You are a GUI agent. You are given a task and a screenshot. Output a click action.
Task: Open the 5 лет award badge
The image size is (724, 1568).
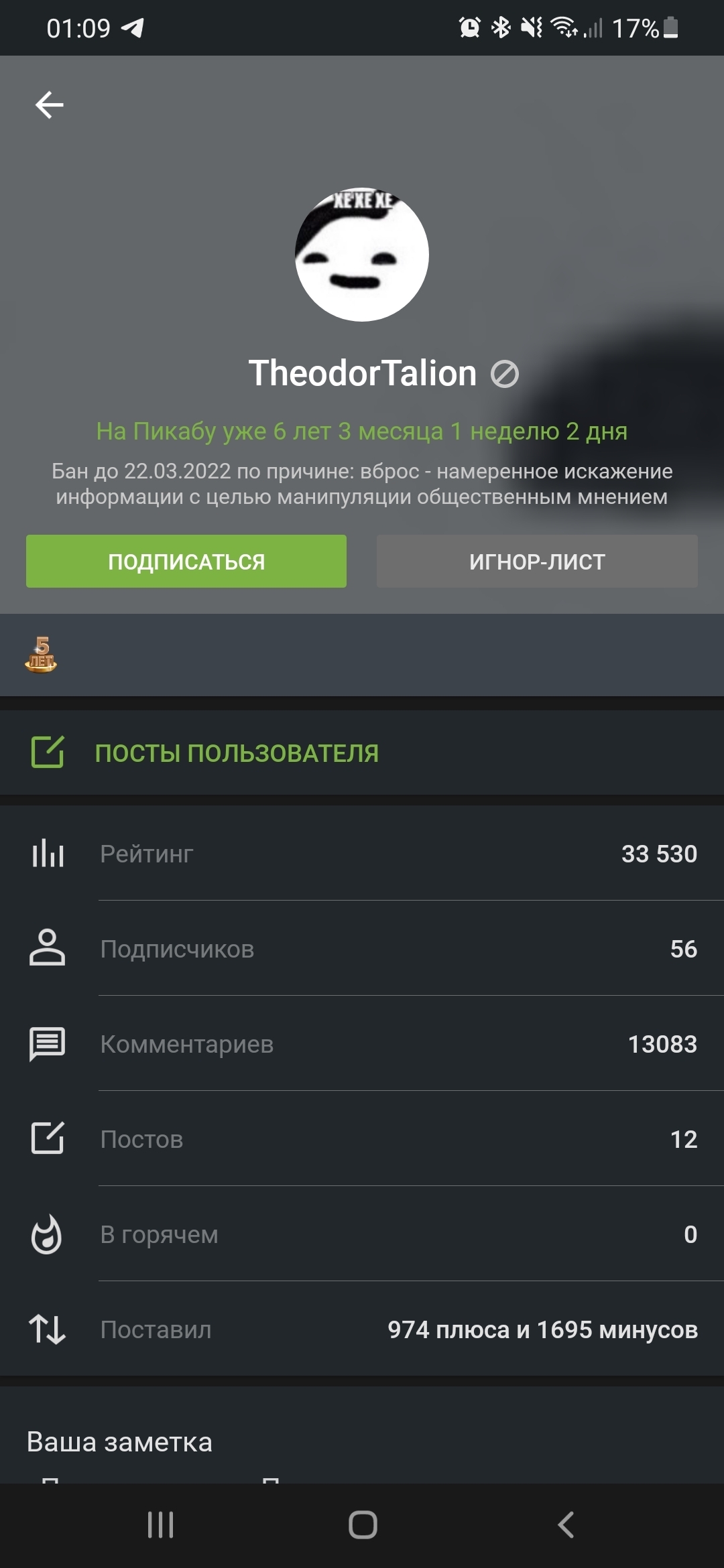(x=41, y=655)
